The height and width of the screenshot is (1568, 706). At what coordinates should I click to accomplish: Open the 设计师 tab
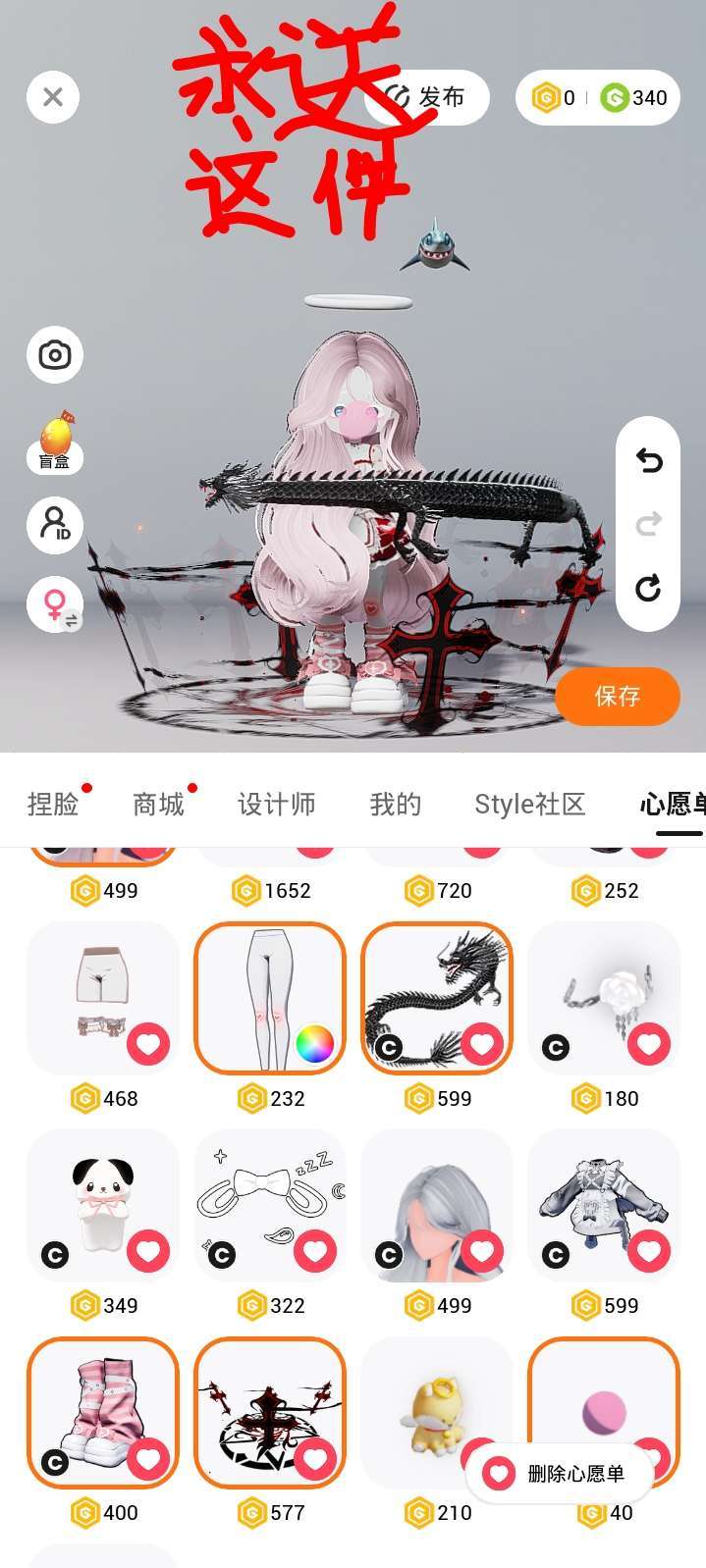[276, 805]
